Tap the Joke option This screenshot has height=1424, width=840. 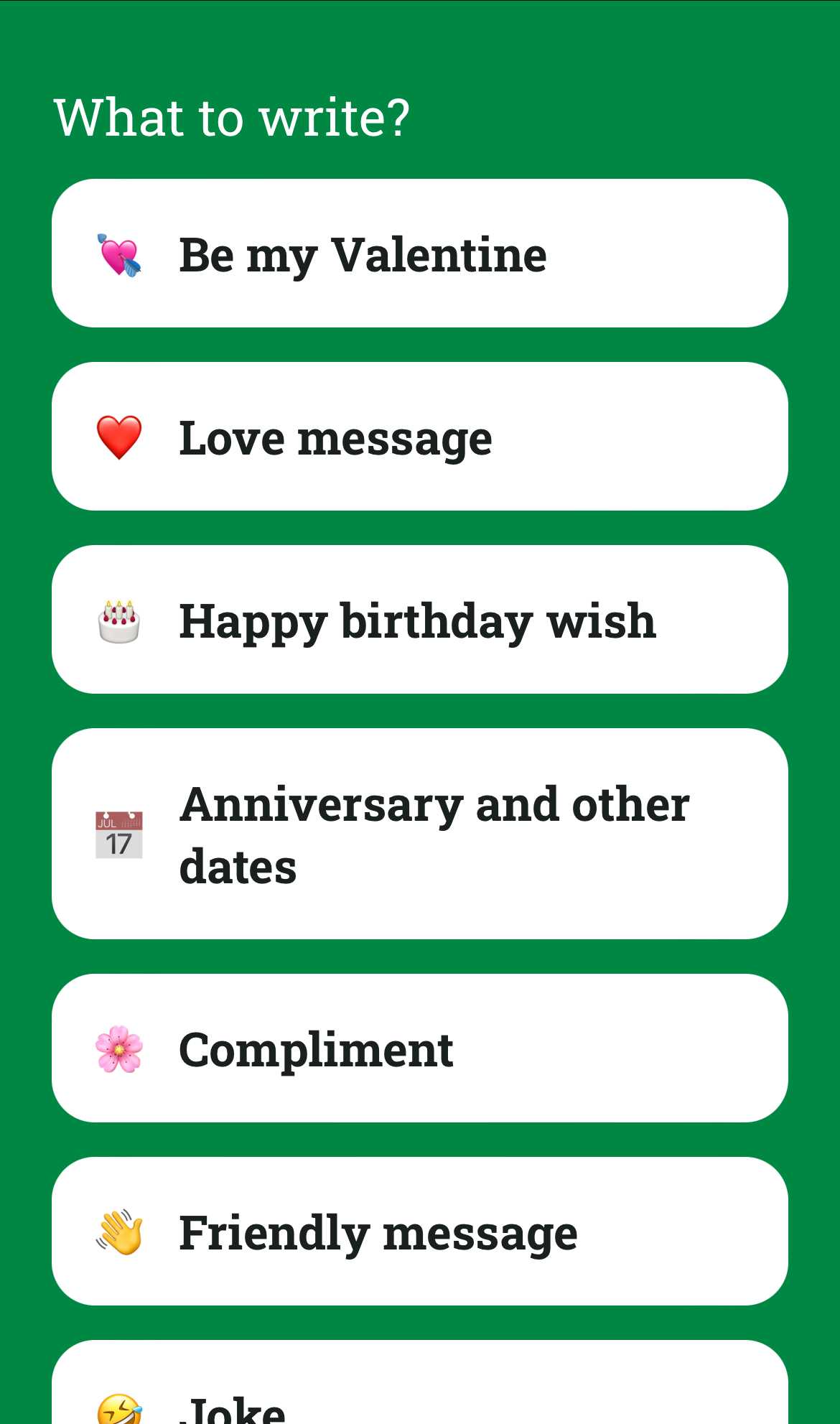(x=420, y=1382)
